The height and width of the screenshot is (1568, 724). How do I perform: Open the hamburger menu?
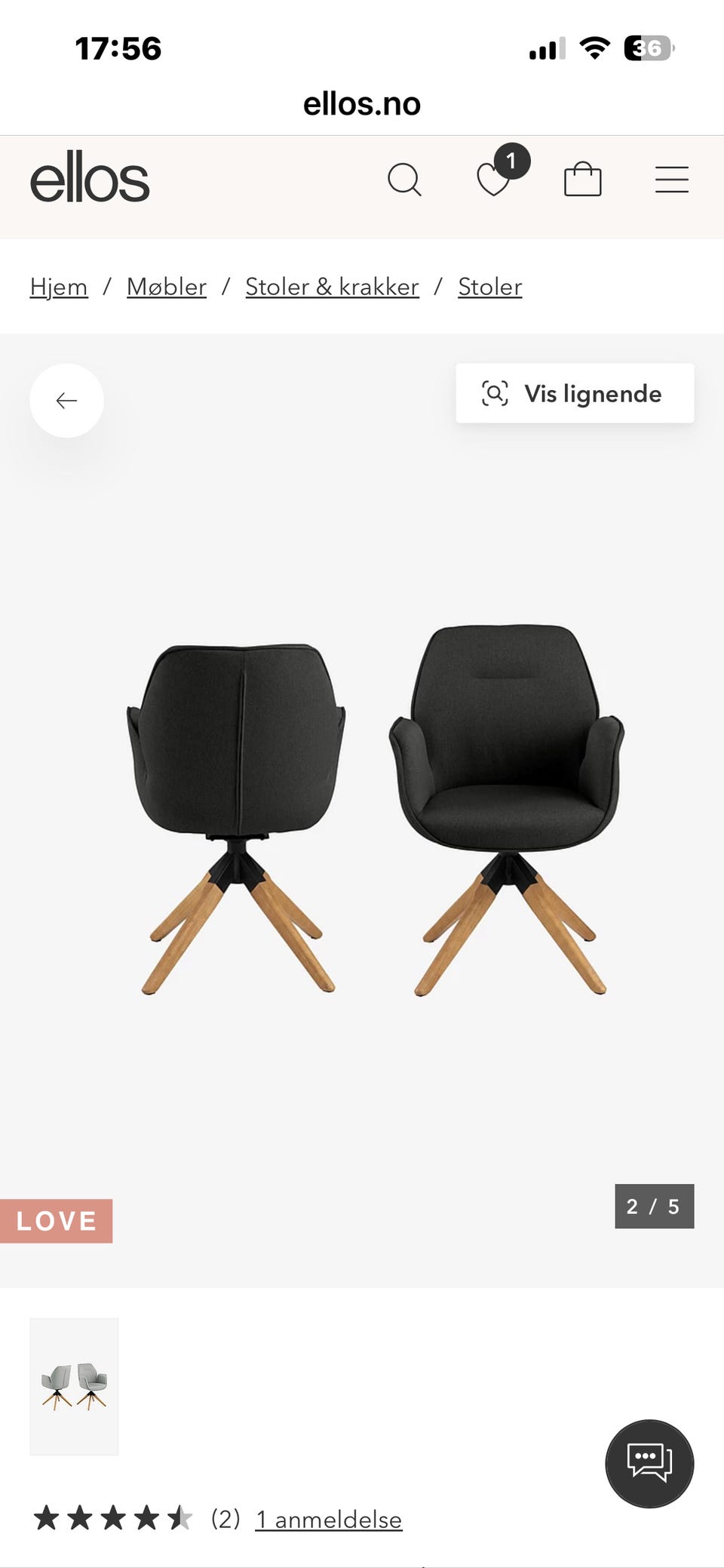(671, 180)
